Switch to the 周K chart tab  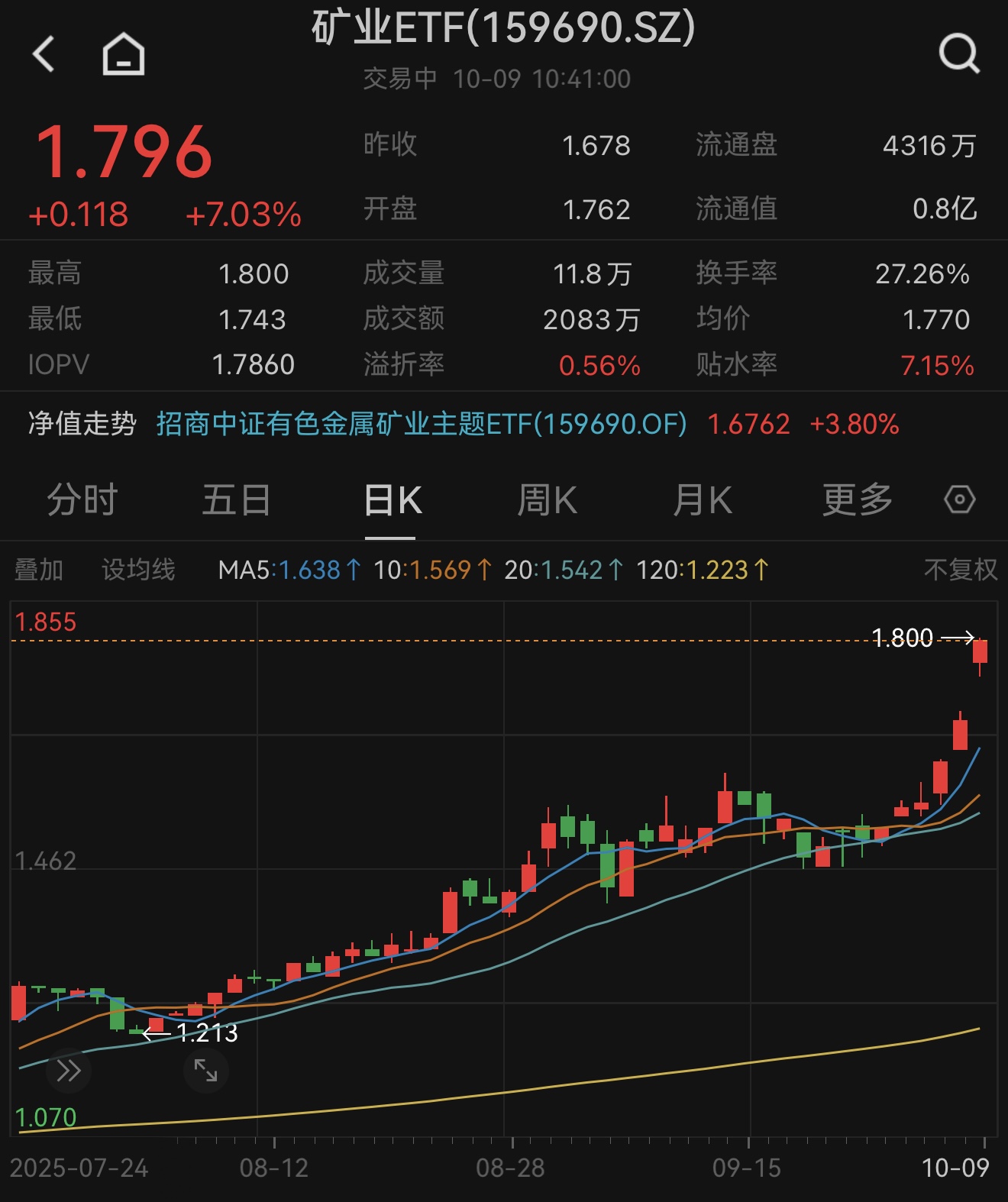(x=548, y=501)
